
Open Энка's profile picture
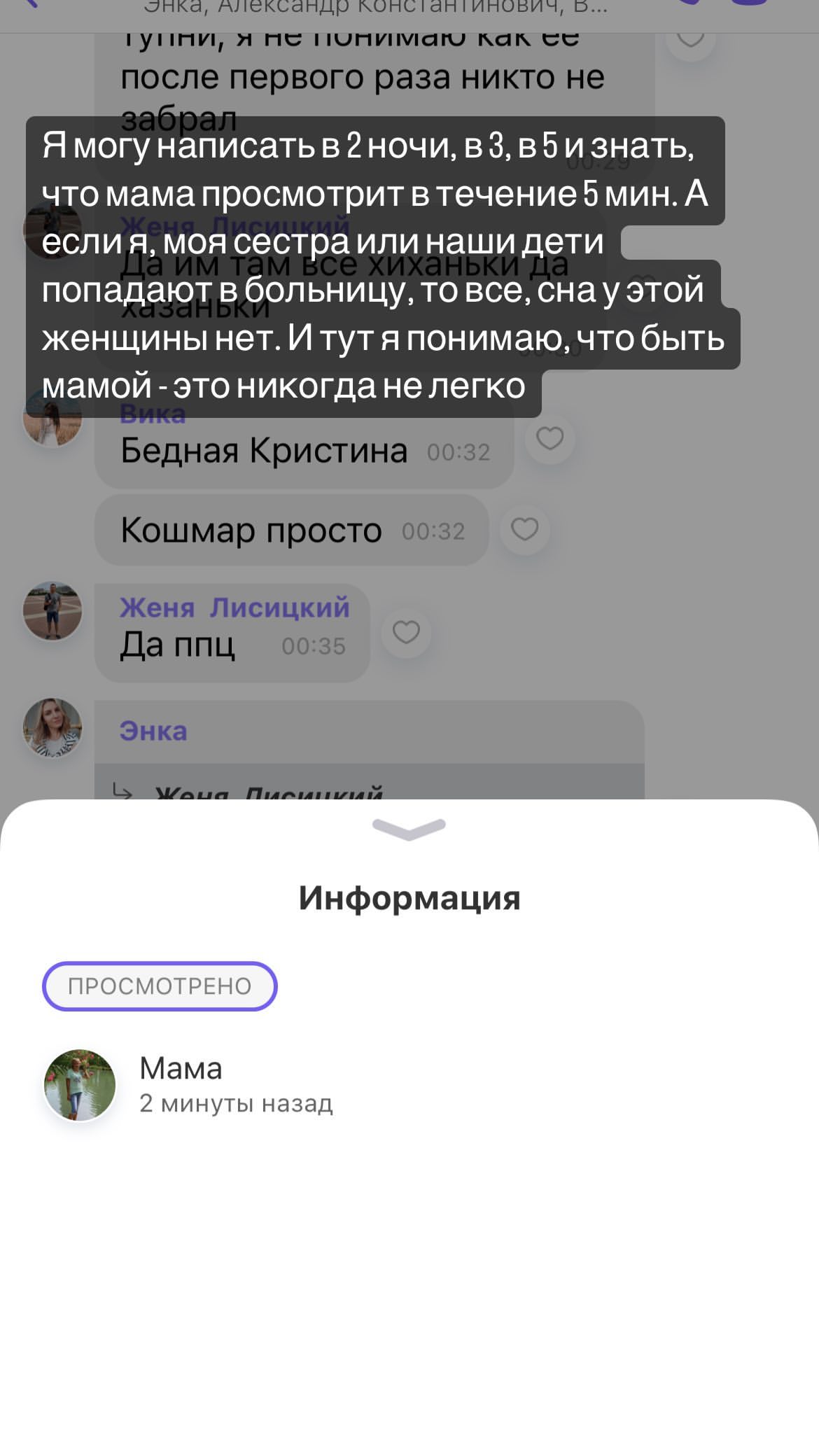pos(52,727)
